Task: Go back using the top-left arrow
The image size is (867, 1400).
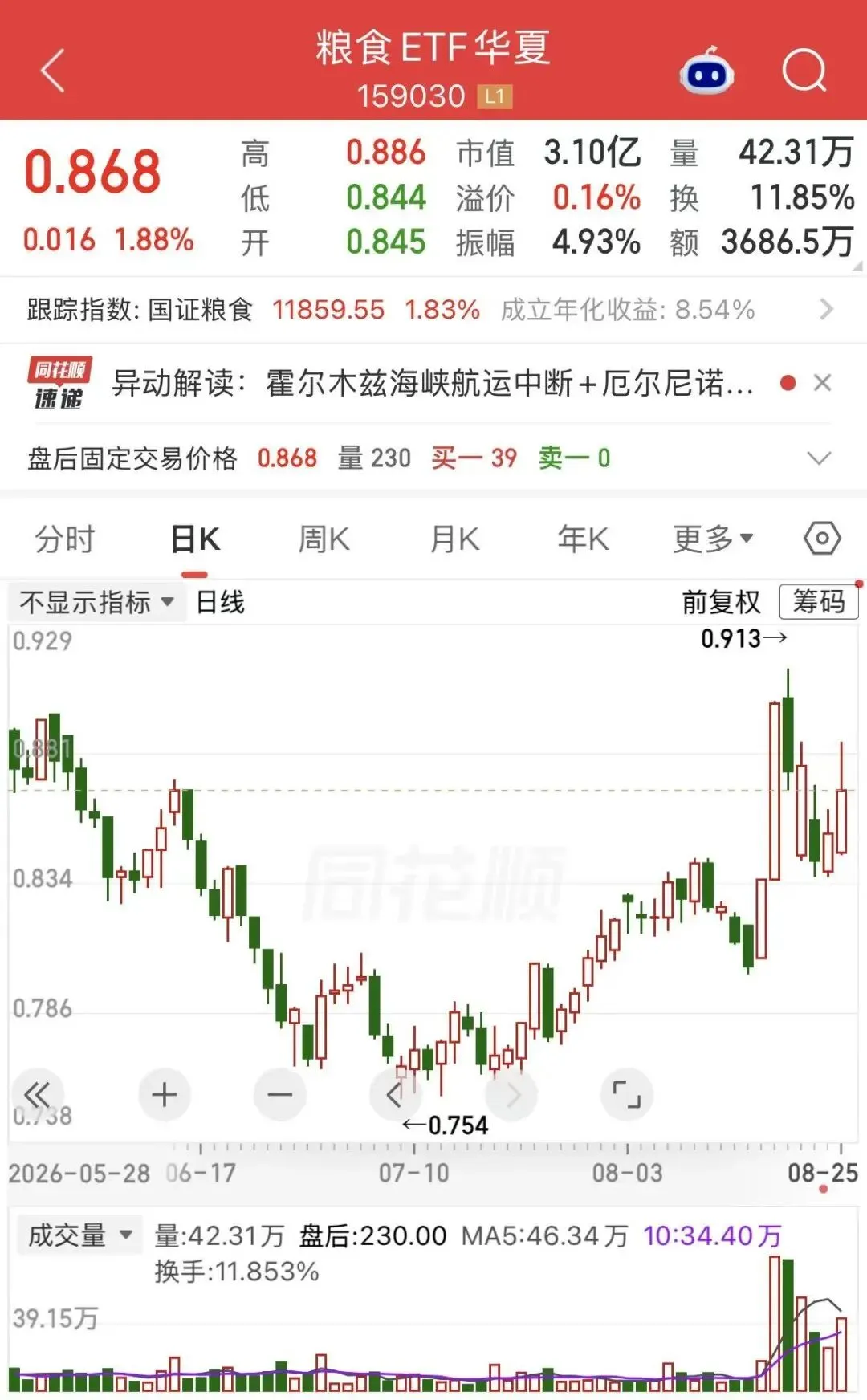Action: click(x=52, y=71)
